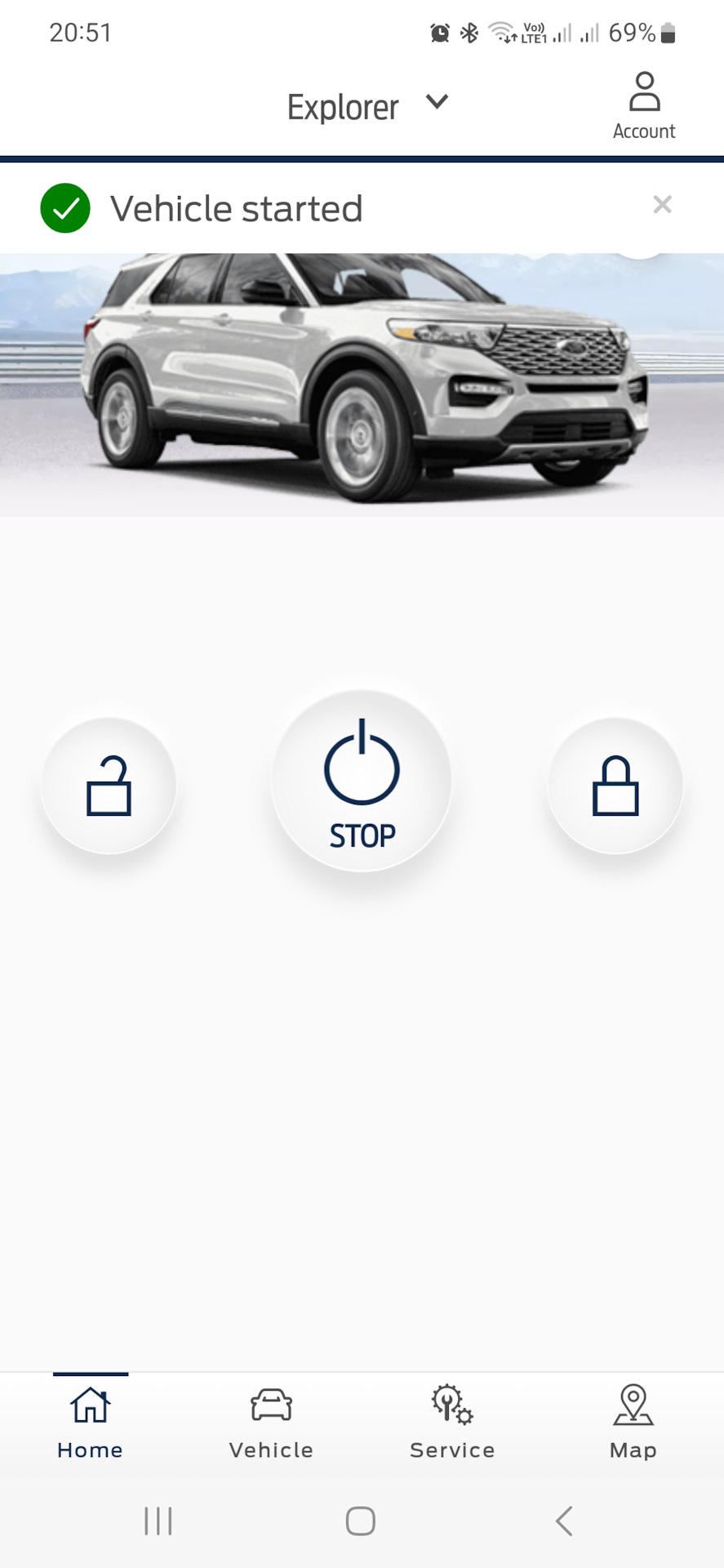724x1568 pixels.
Task: Go to the Home tab
Action: pos(91,1422)
